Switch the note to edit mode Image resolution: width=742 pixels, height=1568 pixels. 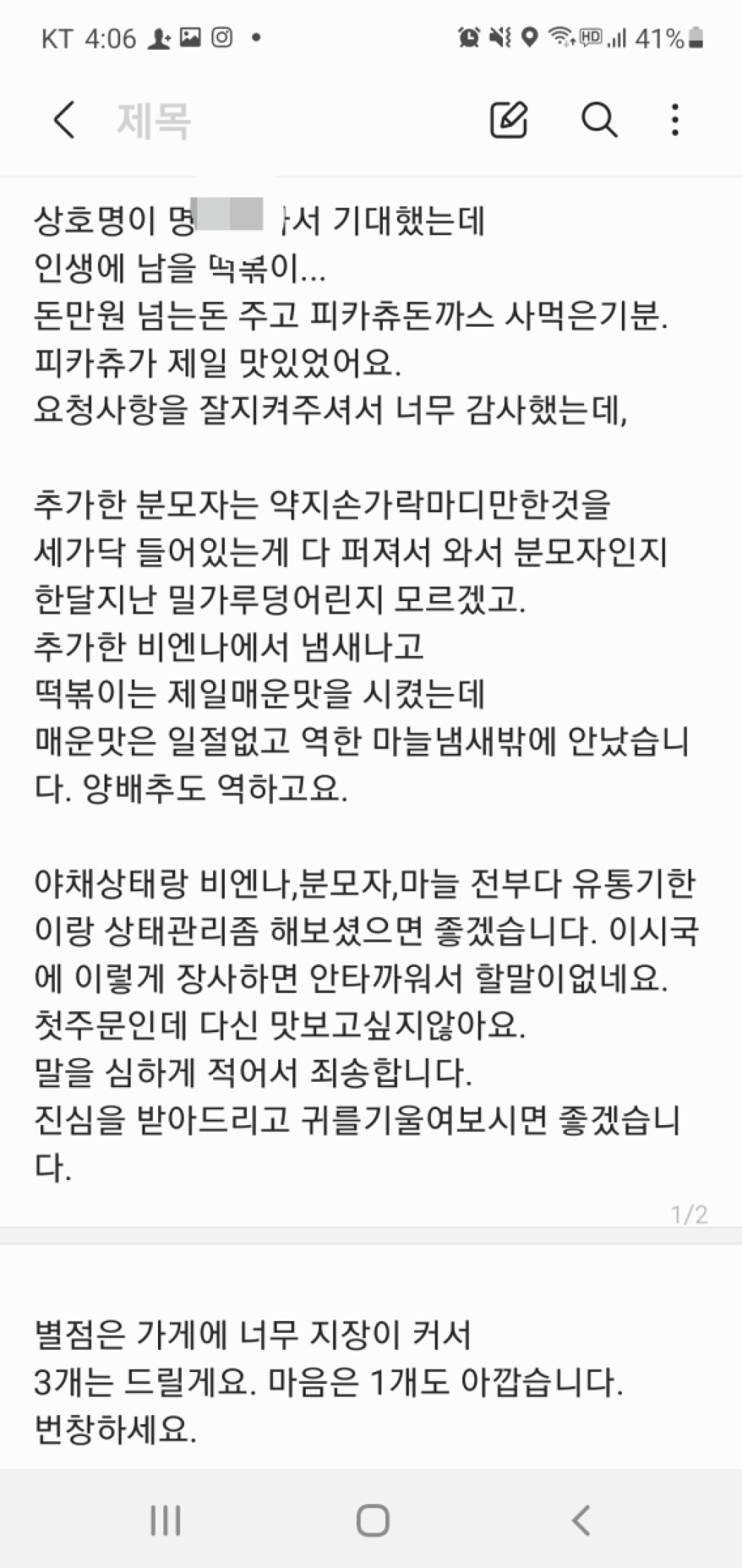pos(509,119)
